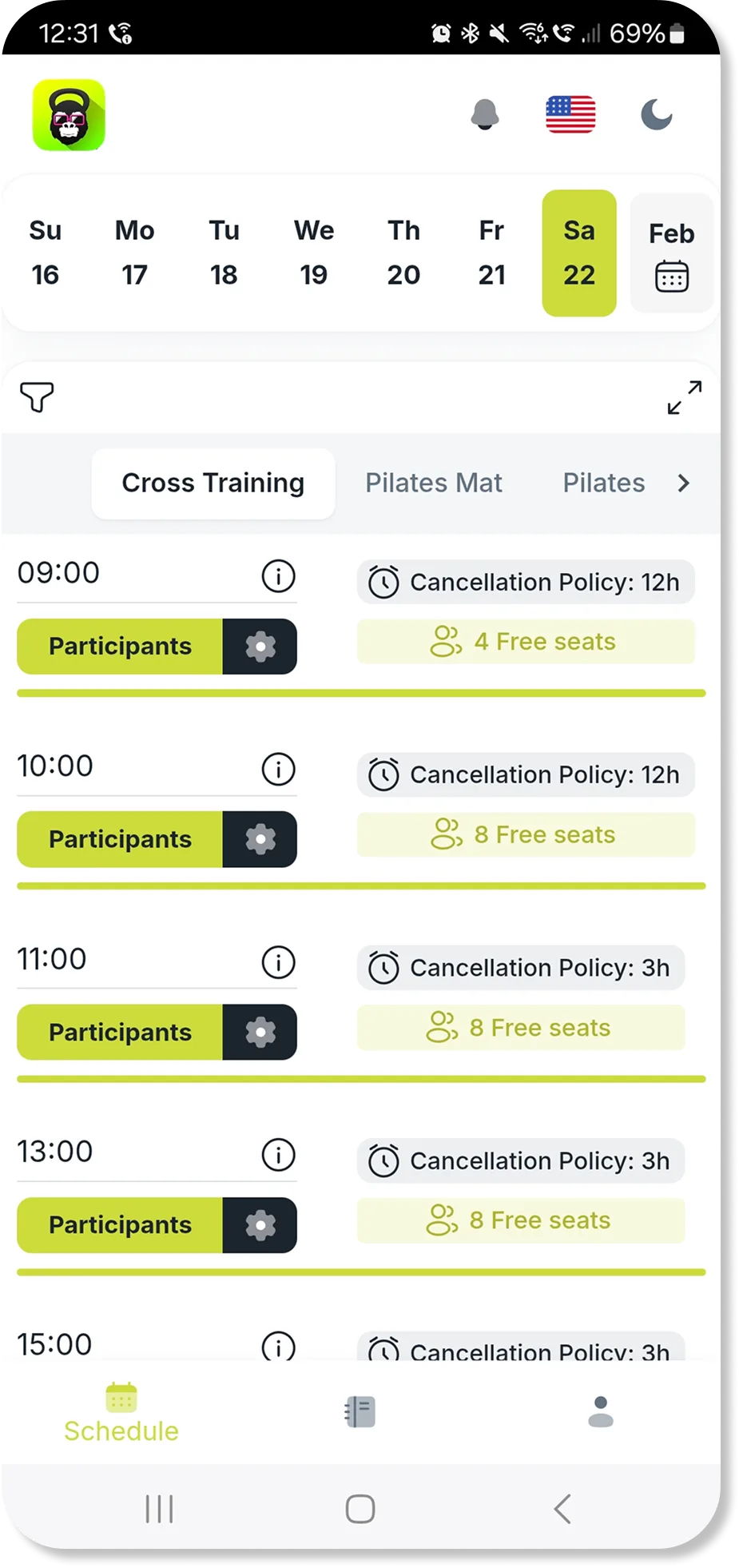Select Wednesday 19 in the week strip
The image size is (739, 1568).
click(x=313, y=253)
